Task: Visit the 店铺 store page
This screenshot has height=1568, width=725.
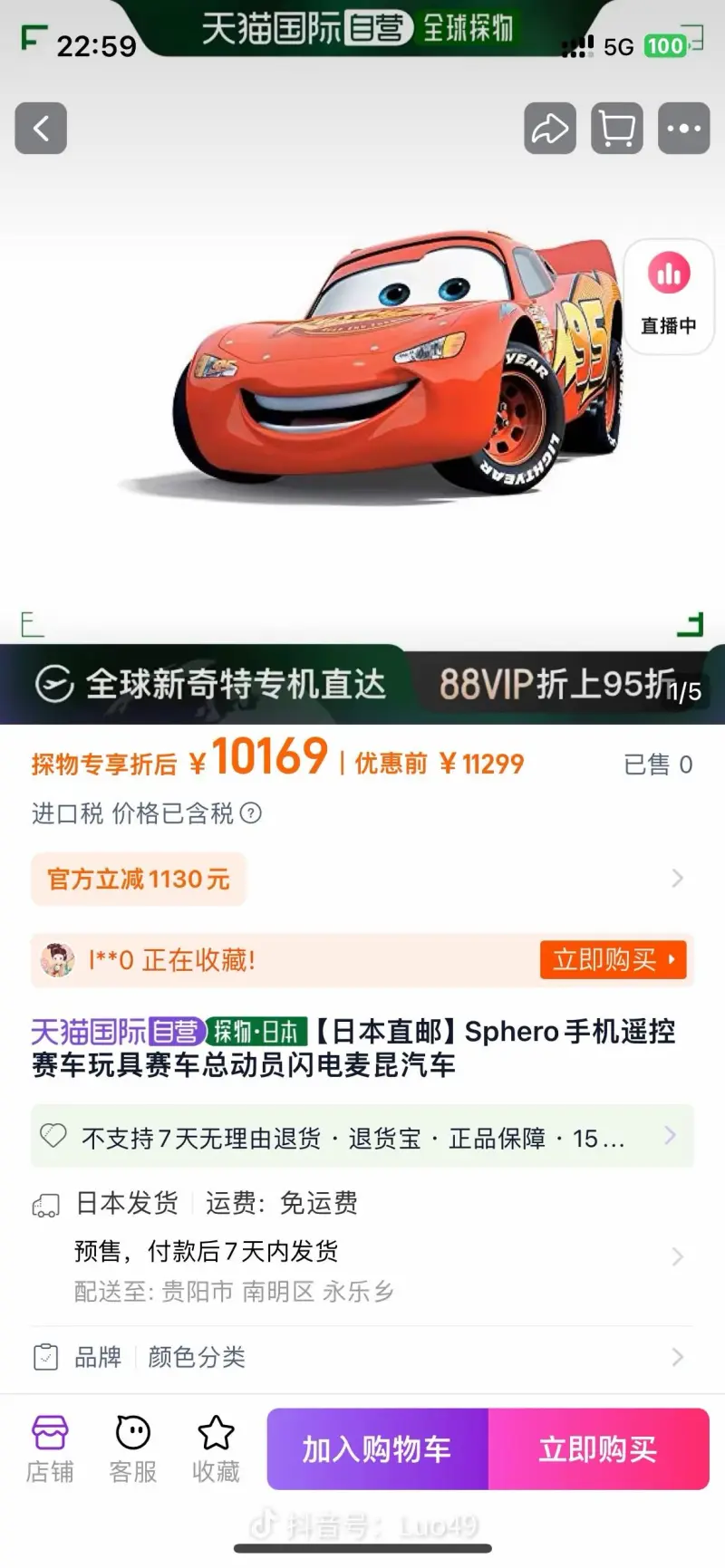Action: (x=50, y=1449)
